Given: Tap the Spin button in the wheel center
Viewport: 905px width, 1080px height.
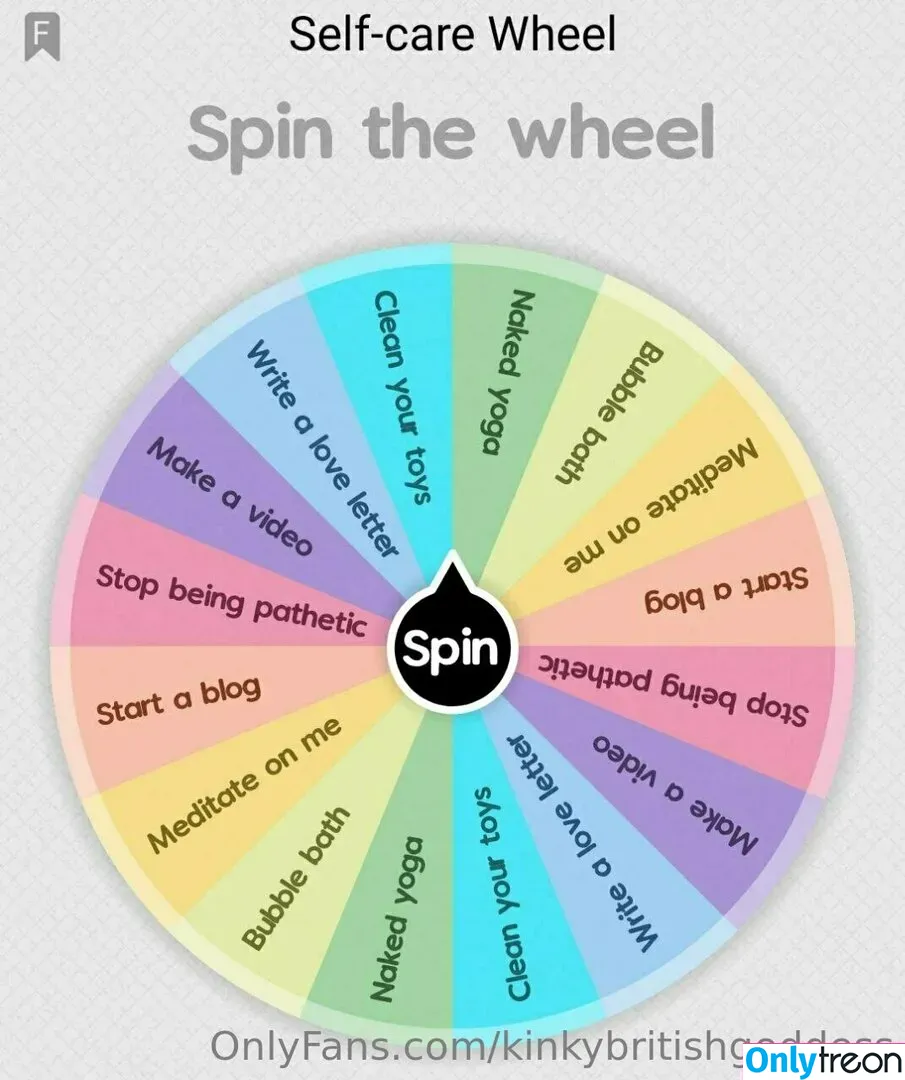Looking at the screenshot, I should pyautogui.click(x=450, y=649).
